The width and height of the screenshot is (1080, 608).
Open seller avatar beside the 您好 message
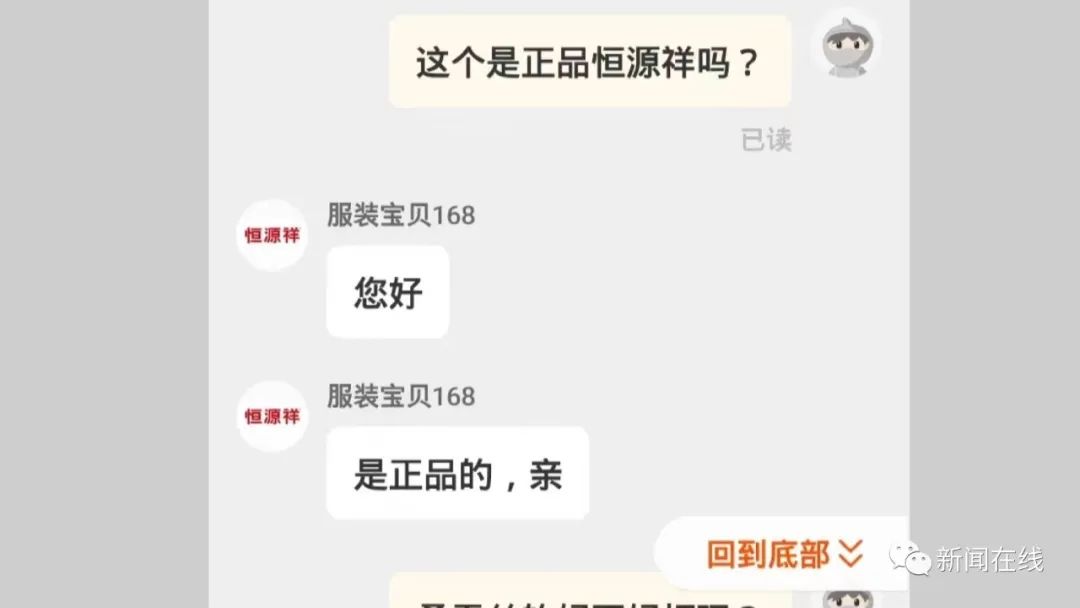272,236
